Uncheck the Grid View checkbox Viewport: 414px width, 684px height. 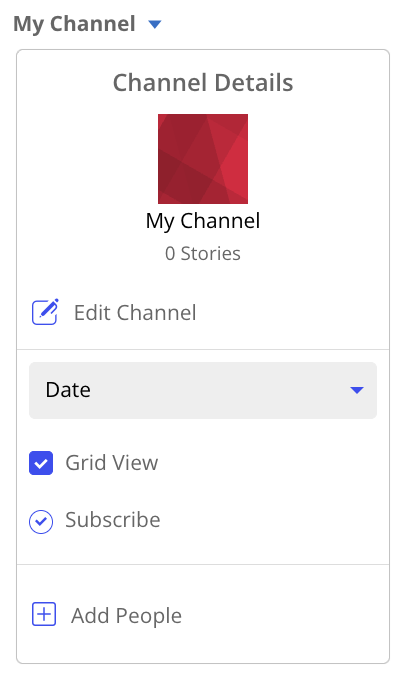(x=41, y=463)
